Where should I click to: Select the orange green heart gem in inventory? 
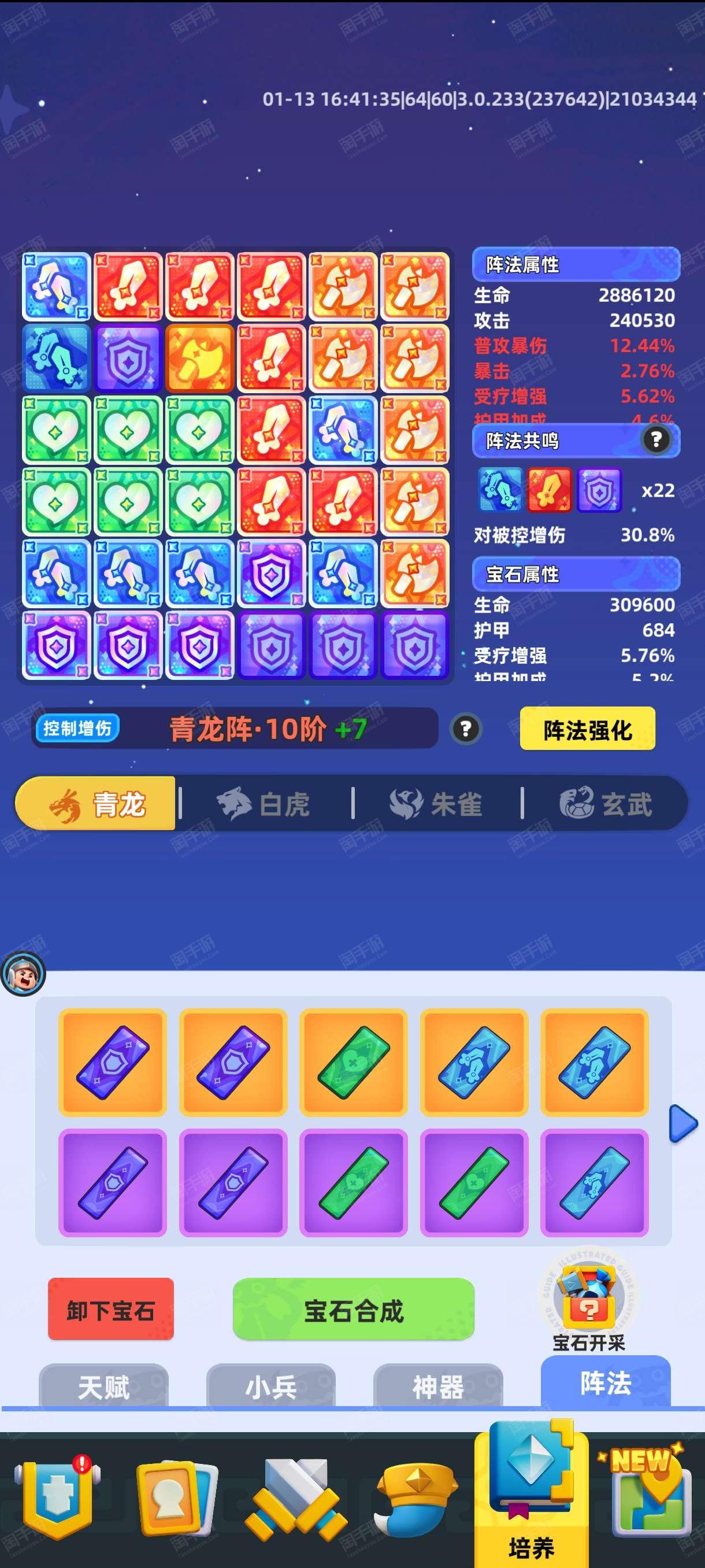[x=354, y=1063]
